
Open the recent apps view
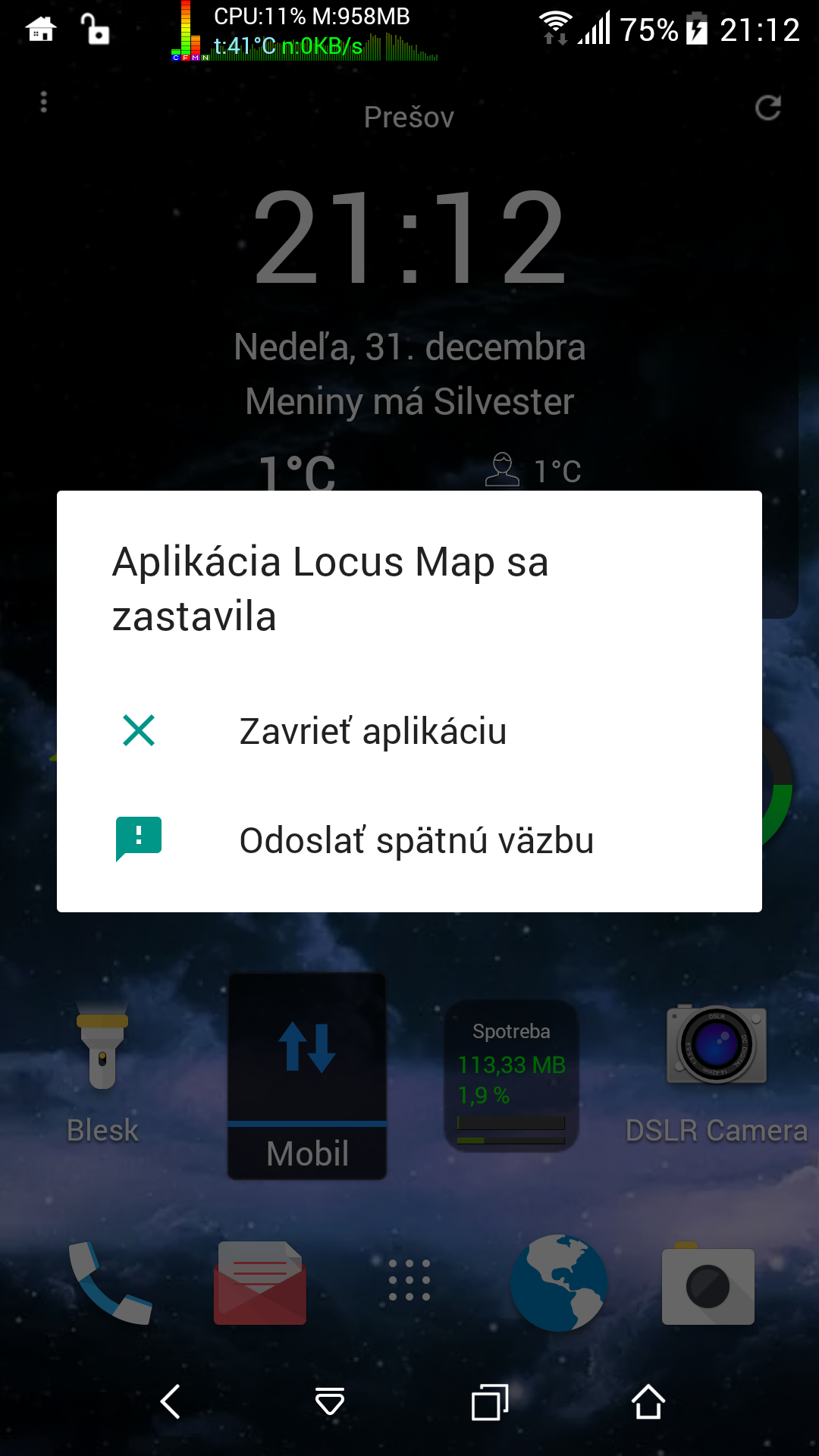tap(489, 1401)
